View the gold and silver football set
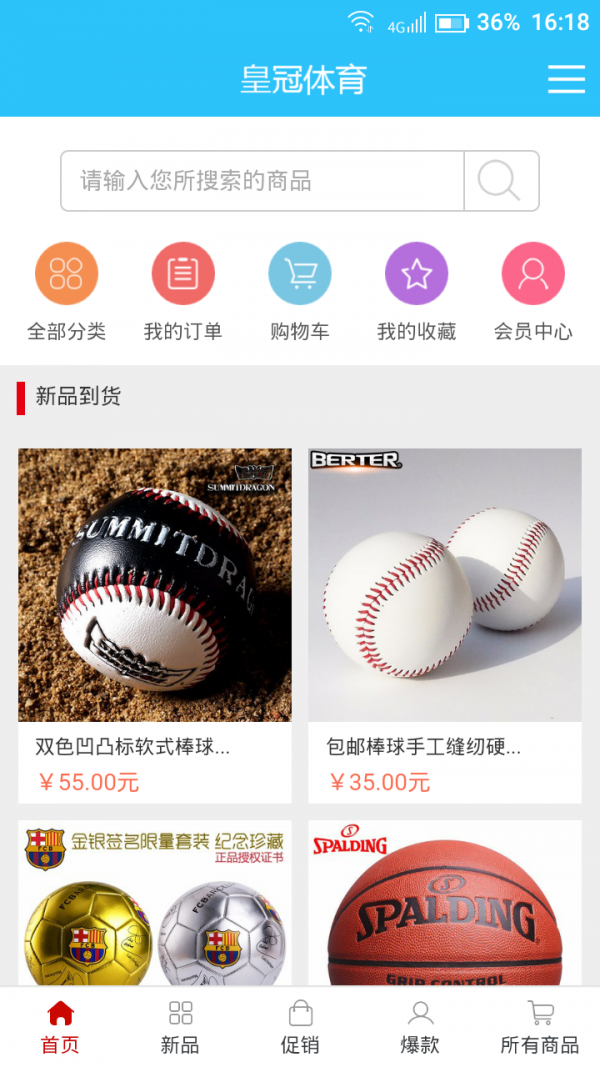Image resolution: width=600 pixels, height=1067 pixels. 155,904
